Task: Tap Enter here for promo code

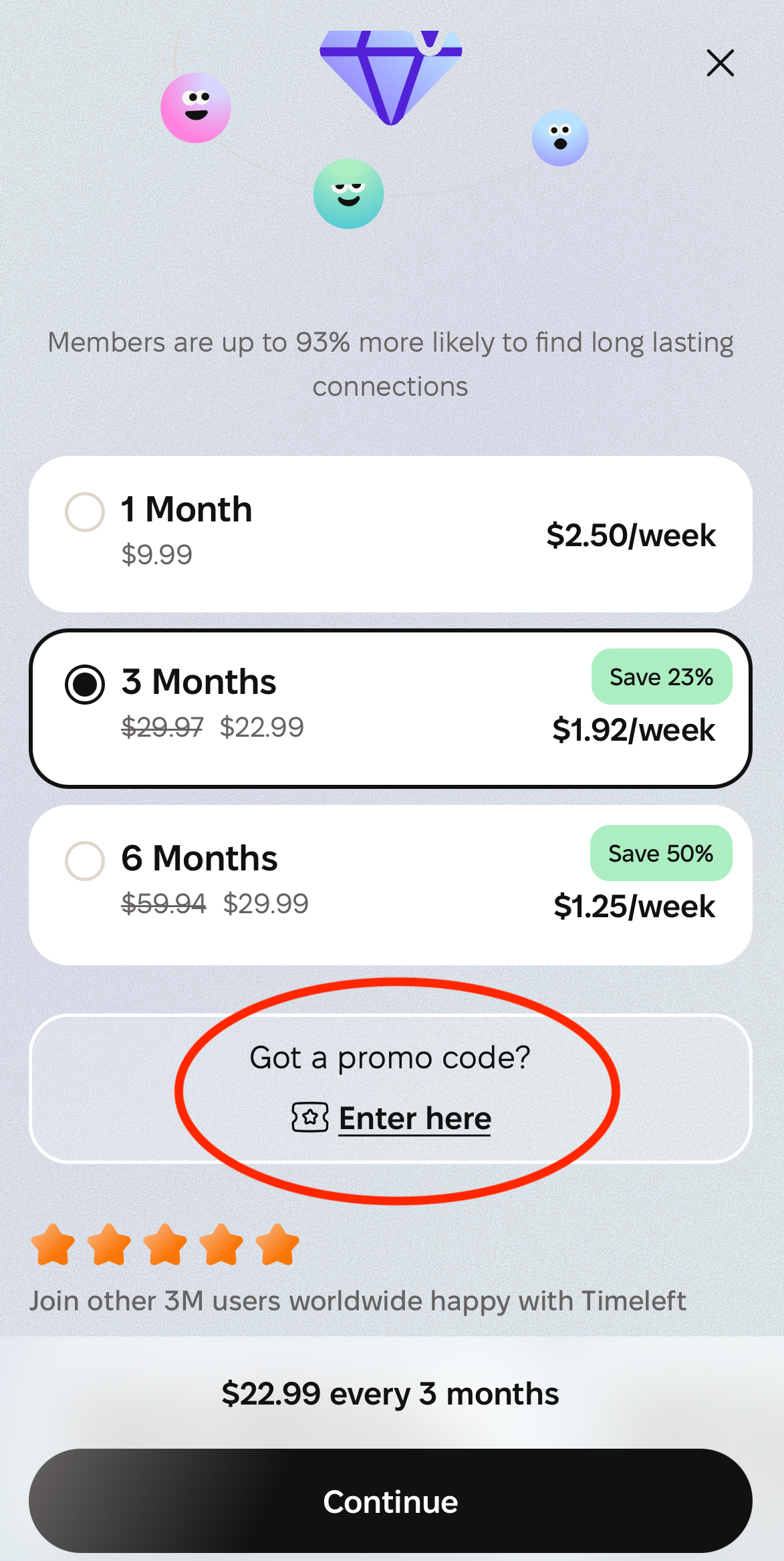Action: pyautogui.click(x=414, y=1118)
